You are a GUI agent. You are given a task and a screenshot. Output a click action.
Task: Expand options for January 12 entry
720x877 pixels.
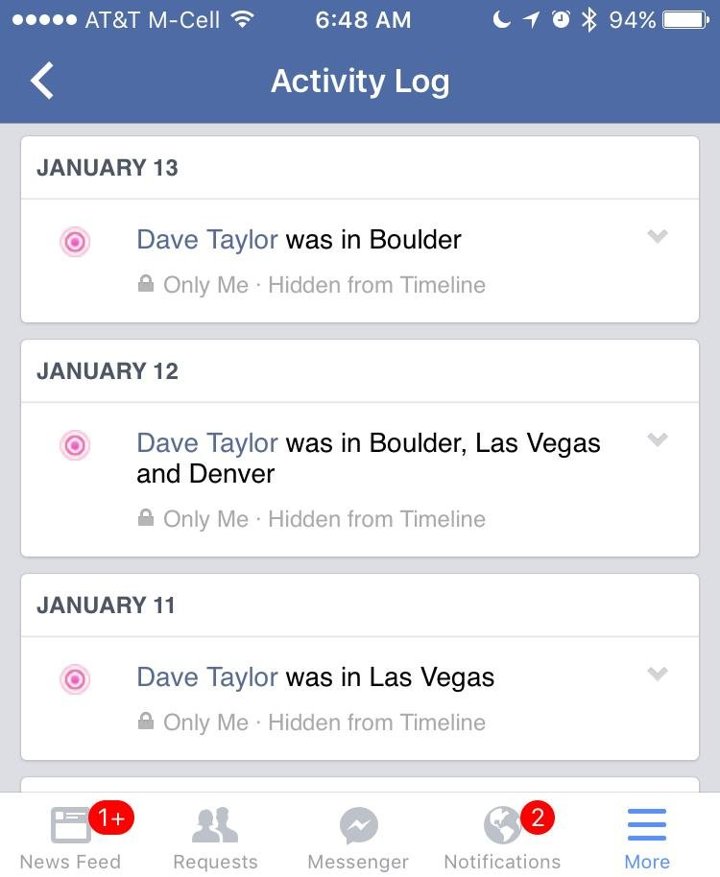point(657,440)
